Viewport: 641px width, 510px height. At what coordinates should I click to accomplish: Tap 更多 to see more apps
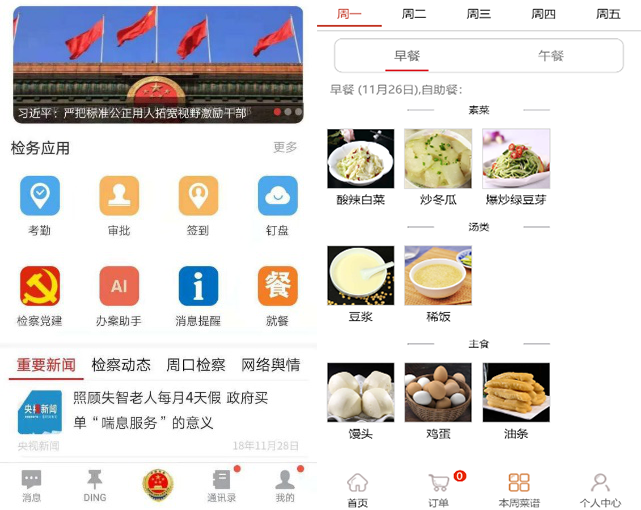click(x=285, y=147)
